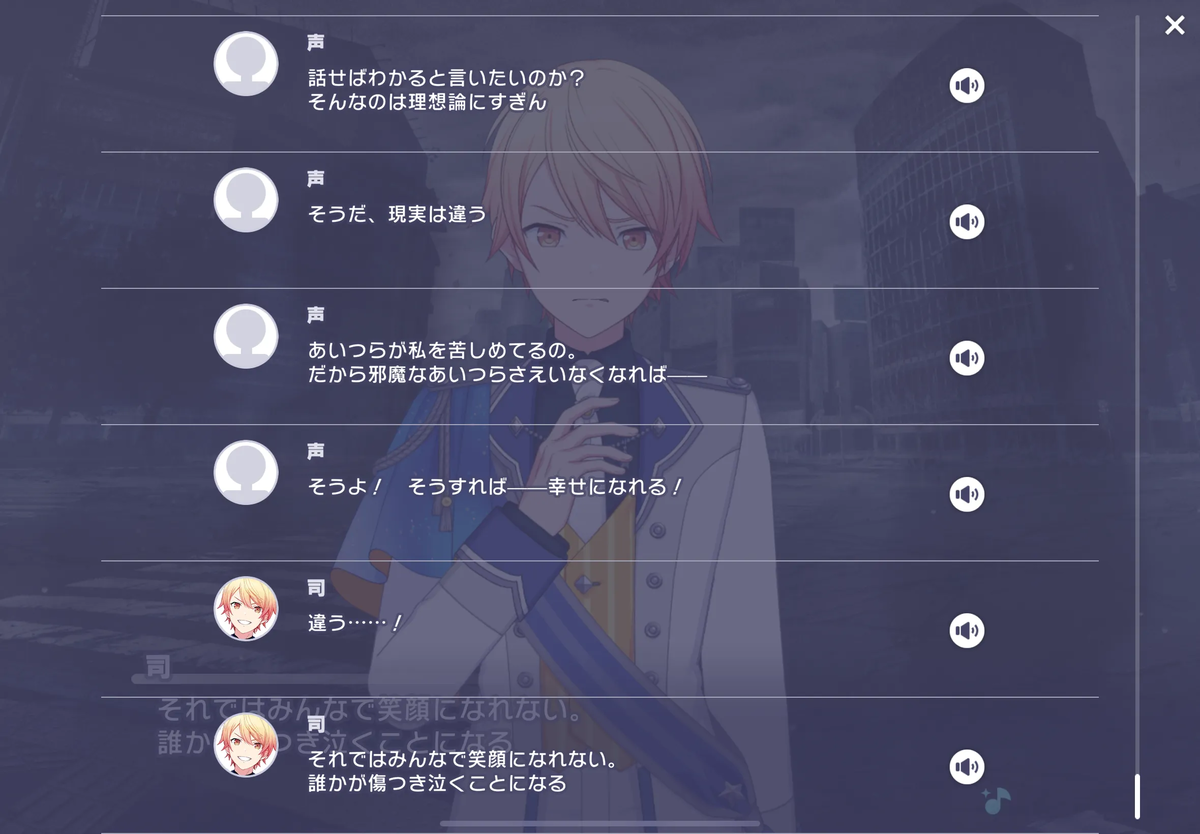This screenshot has height=834, width=1200.
Task: Close the dialogue log with the X
Action: pos(1174,26)
